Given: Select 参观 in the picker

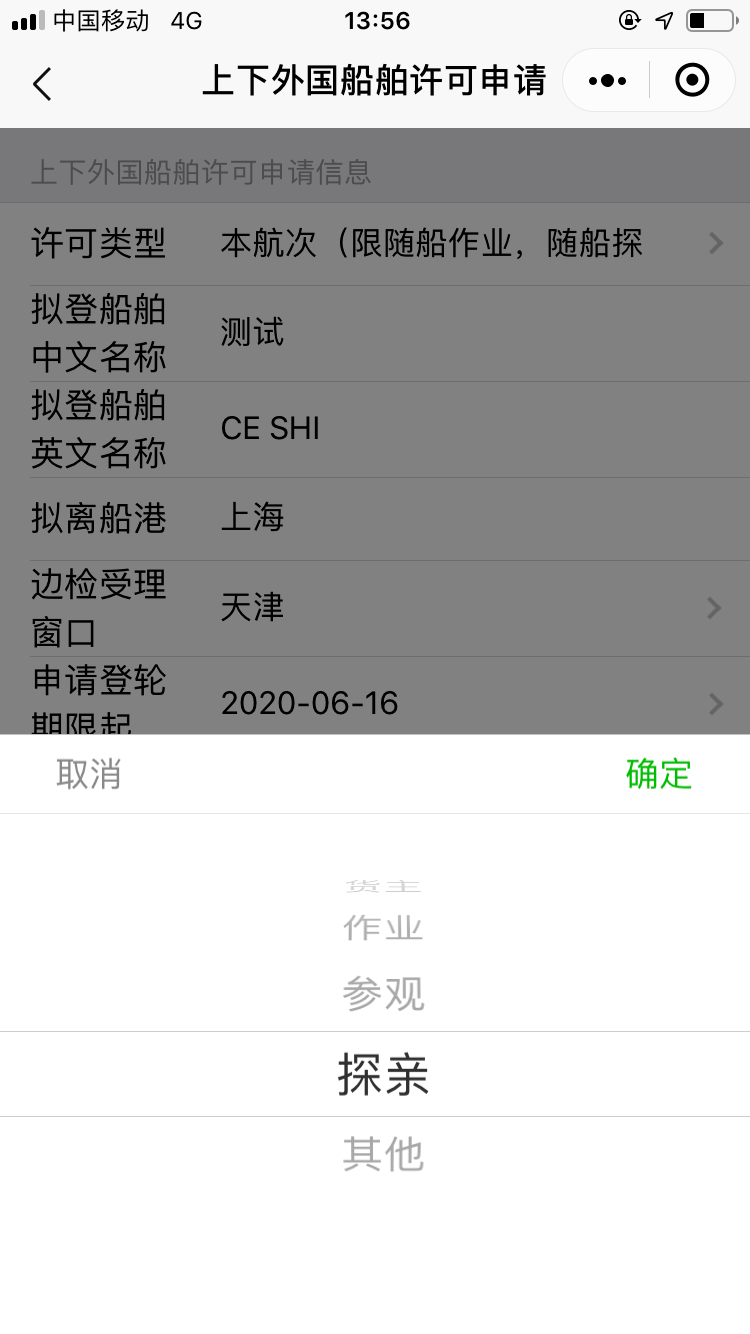Looking at the screenshot, I should coord(383,994).
